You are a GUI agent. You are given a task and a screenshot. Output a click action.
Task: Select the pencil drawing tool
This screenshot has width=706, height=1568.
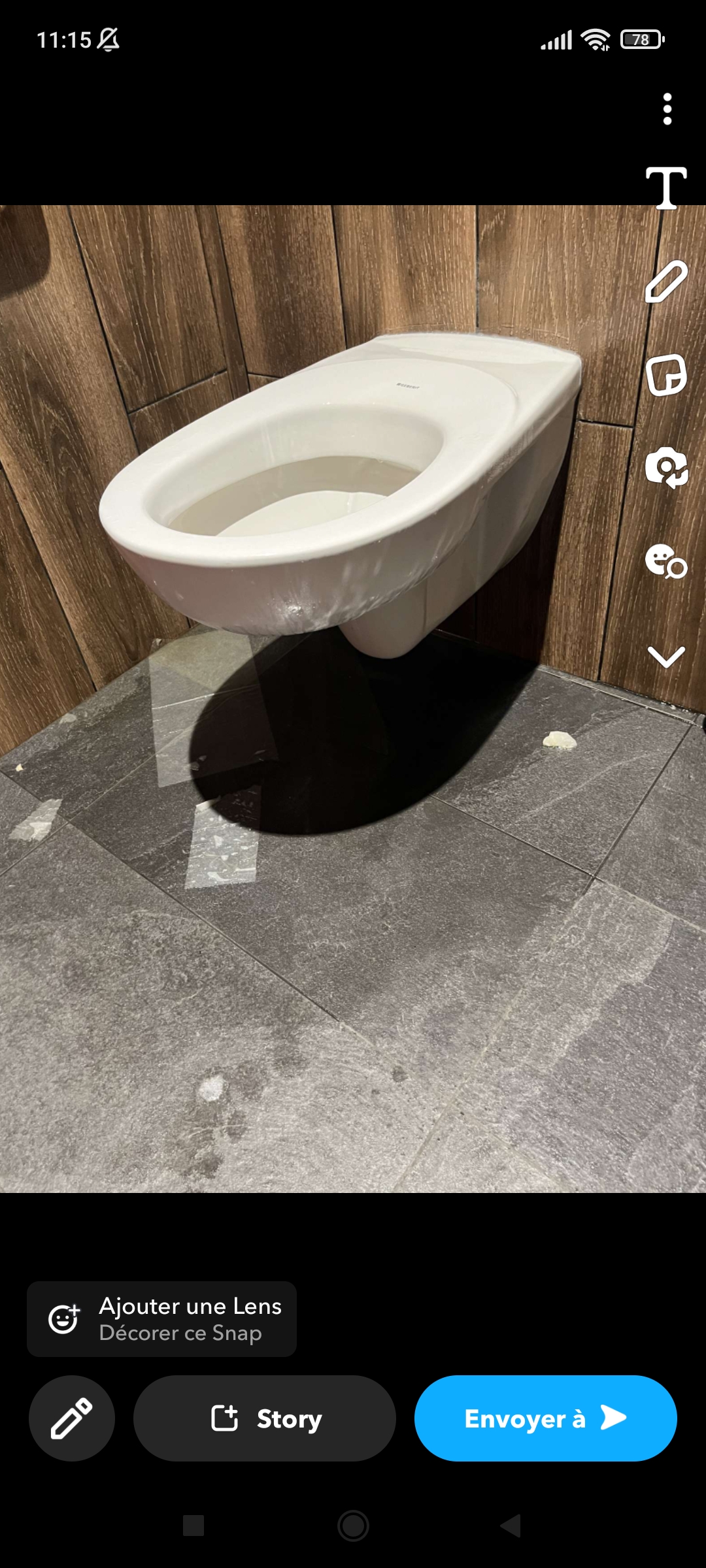coord(666,282)
